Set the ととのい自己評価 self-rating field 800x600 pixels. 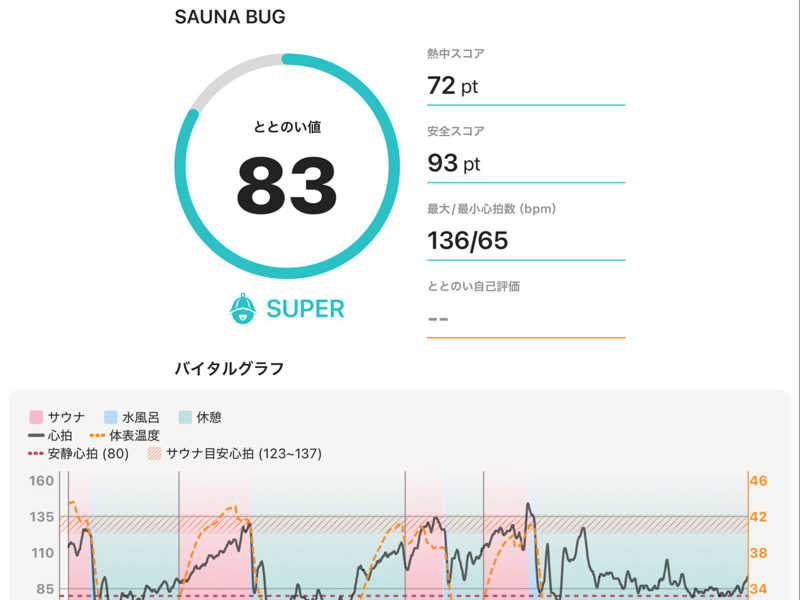coord(526,320)
